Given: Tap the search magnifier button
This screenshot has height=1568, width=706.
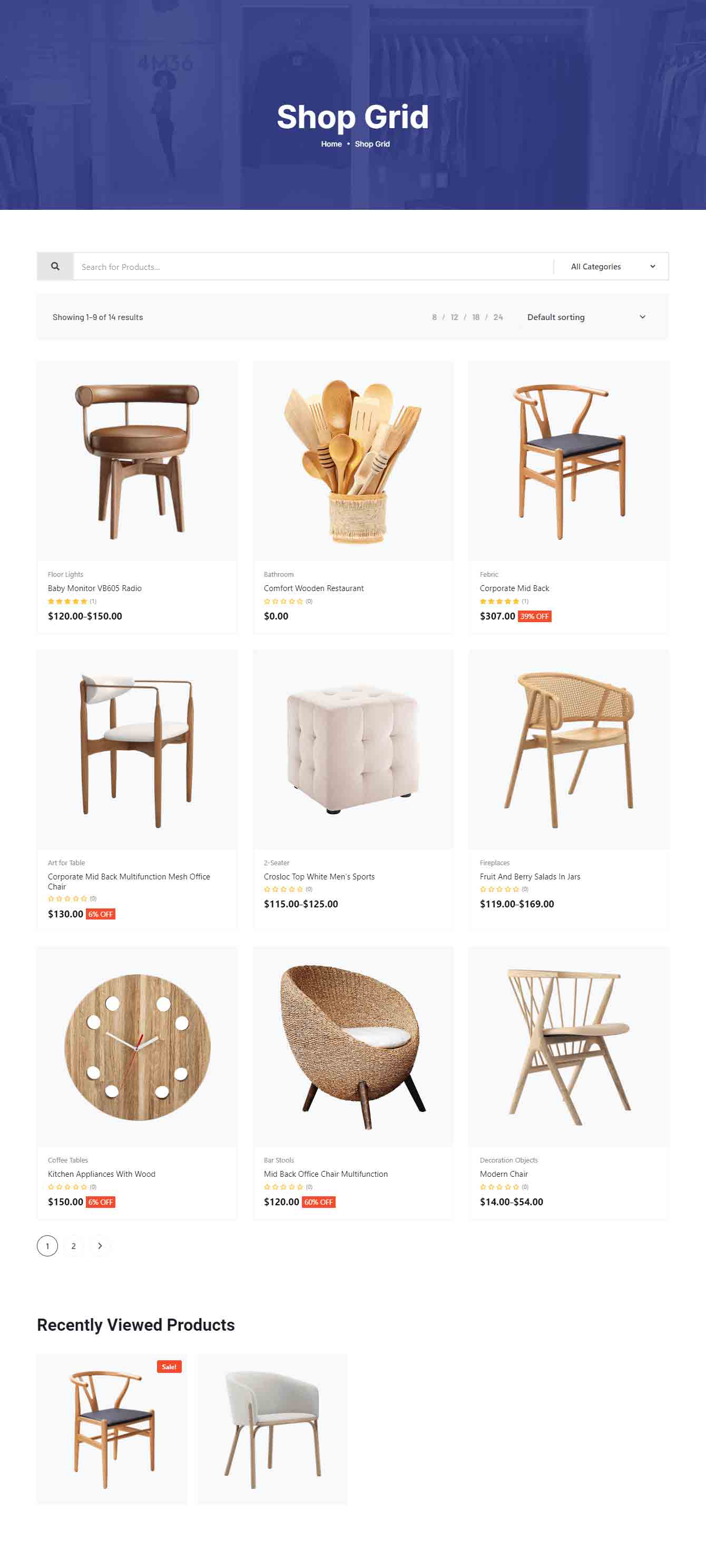Looking at the screenshot, I should [55, 266].
